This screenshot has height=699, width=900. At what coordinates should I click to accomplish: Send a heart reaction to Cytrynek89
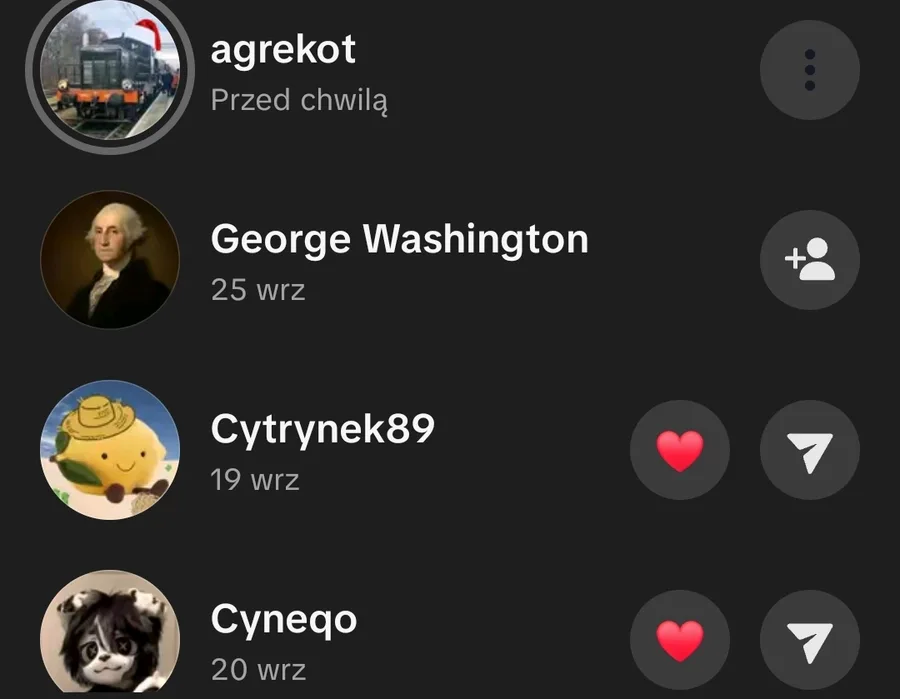(680, 451)
